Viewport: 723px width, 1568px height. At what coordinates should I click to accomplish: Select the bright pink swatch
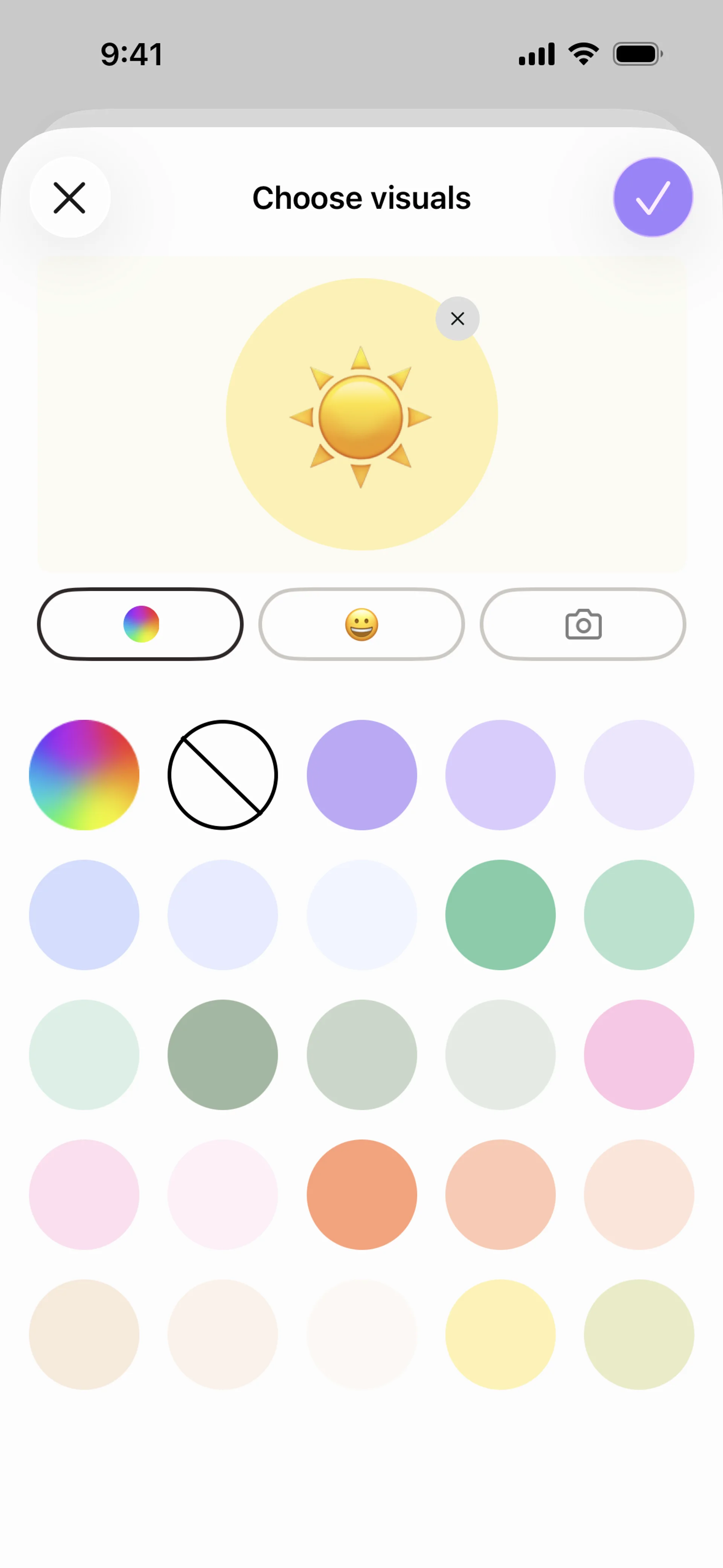click(x=639, y=1055)
